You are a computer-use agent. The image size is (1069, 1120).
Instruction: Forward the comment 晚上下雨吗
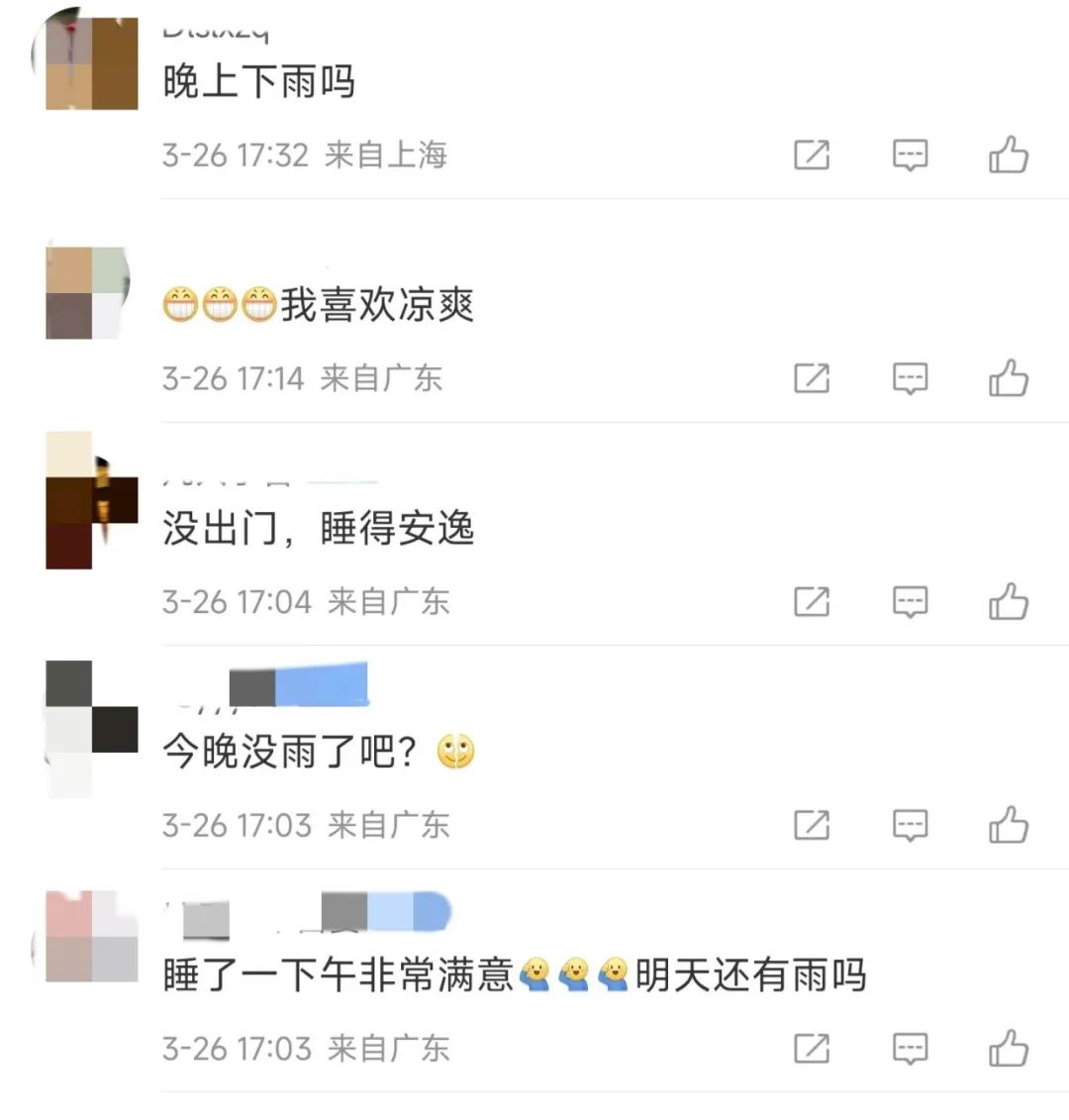coord(812,155)
